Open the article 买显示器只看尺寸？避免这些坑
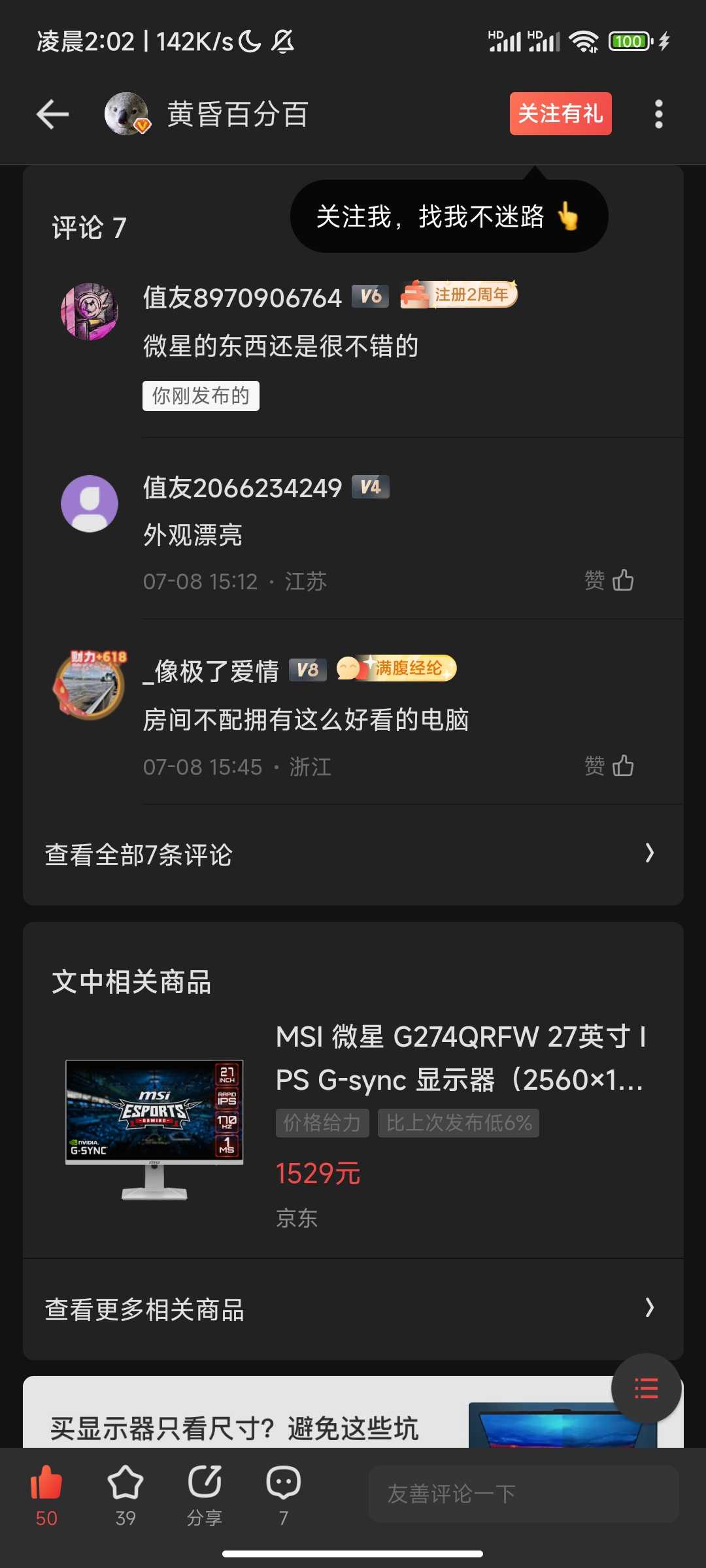Viewport: 706px width, 1568px height. click(235, 1428)
